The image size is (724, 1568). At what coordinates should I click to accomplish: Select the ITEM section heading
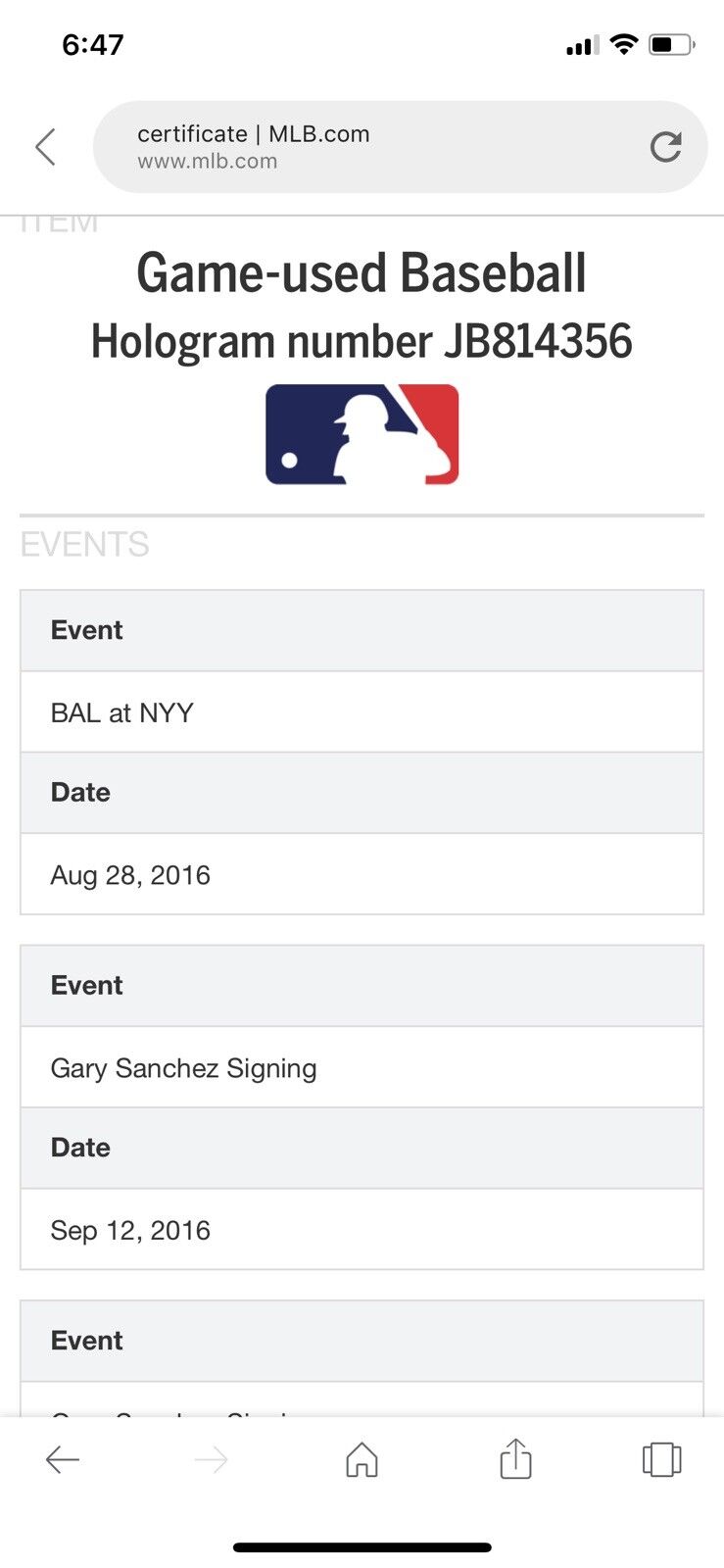coord(59,221)
